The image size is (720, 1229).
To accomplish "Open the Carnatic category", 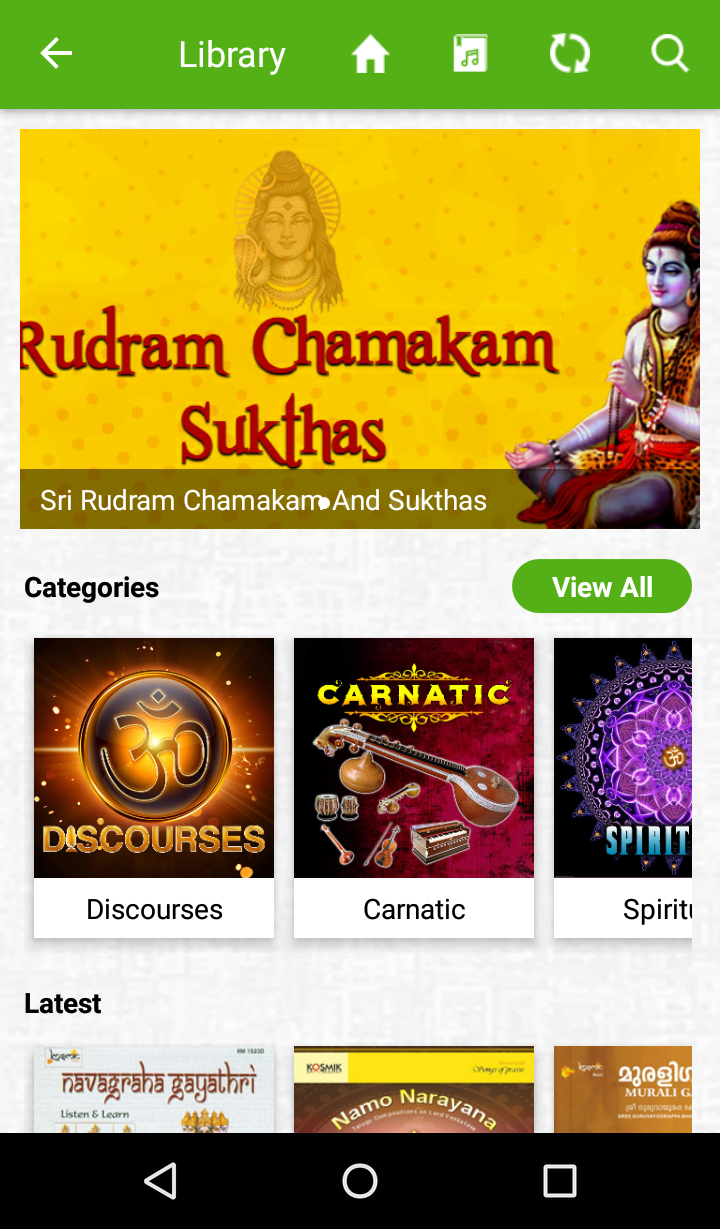I will (414, 787).
